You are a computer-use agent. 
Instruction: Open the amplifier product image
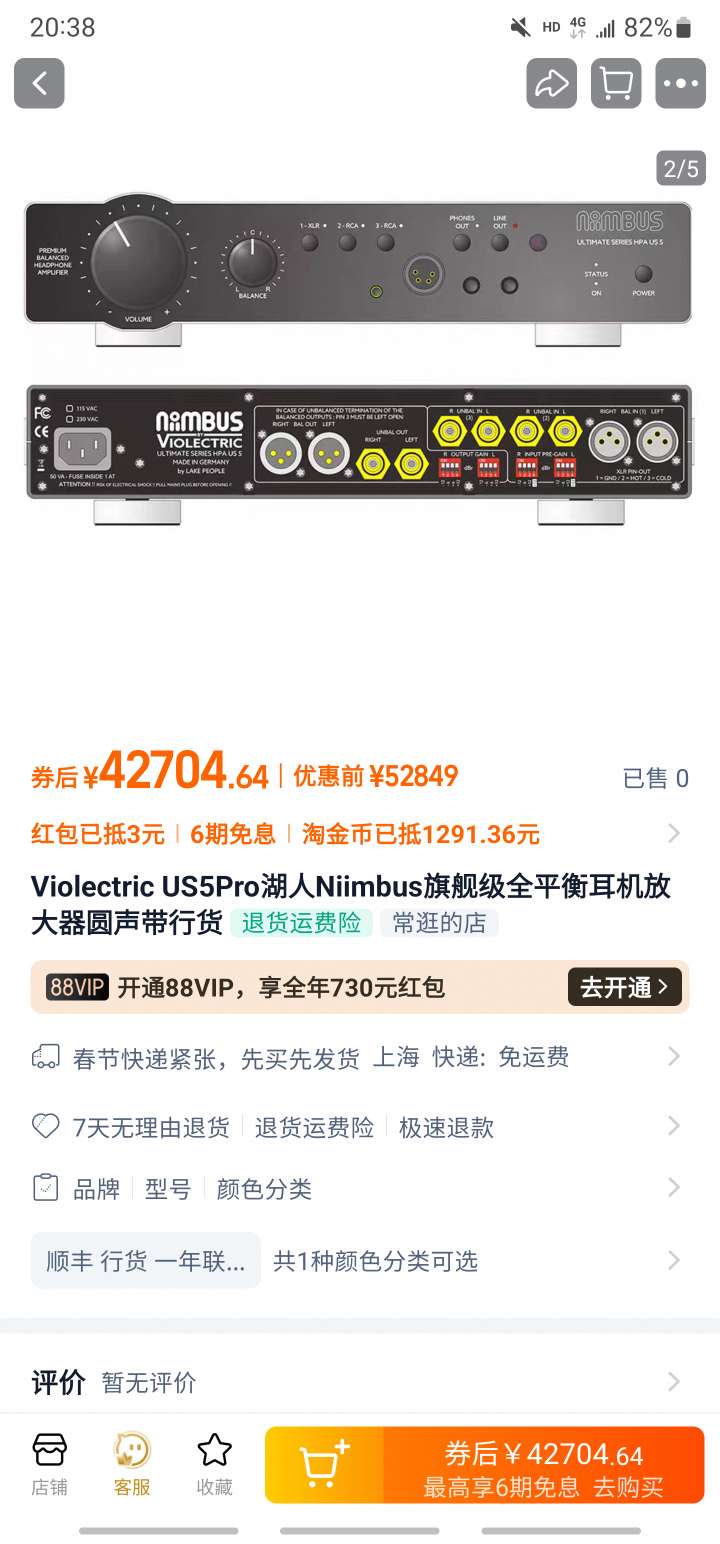tap(358, 360)
